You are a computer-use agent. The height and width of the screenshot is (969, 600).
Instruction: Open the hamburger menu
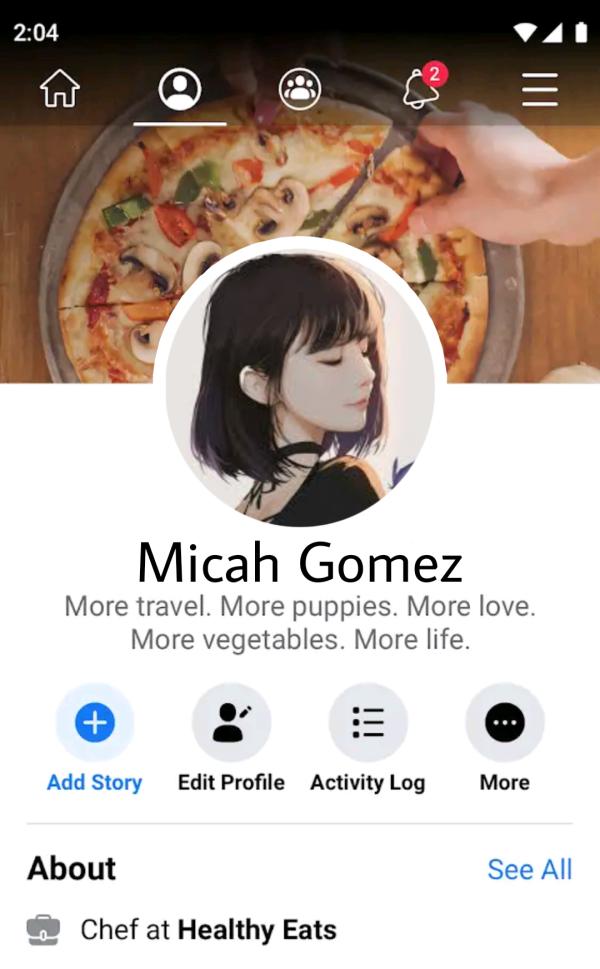[540, 90]
